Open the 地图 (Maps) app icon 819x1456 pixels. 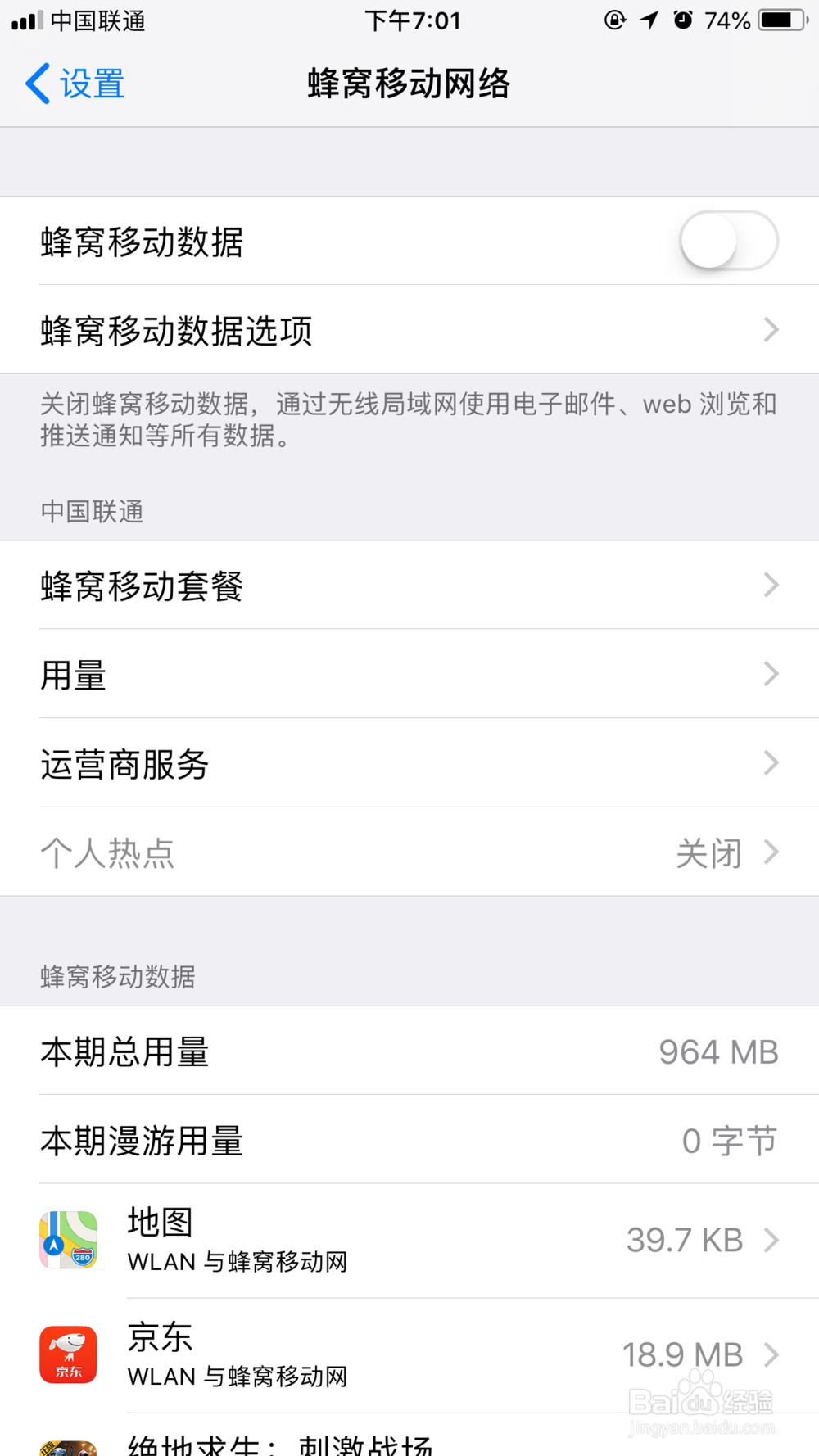pos(66,1239)
